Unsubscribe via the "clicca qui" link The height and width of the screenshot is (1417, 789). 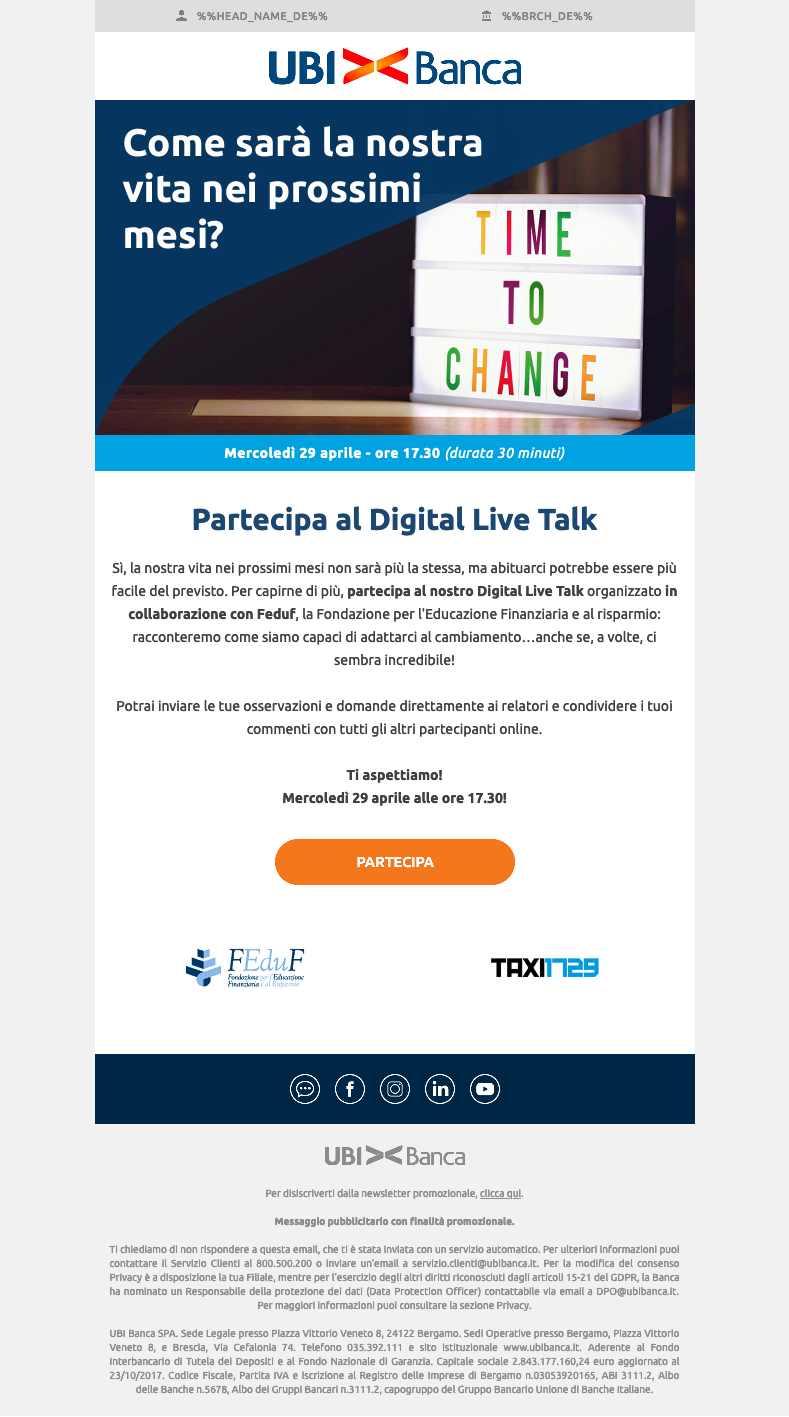[501, 1193]
